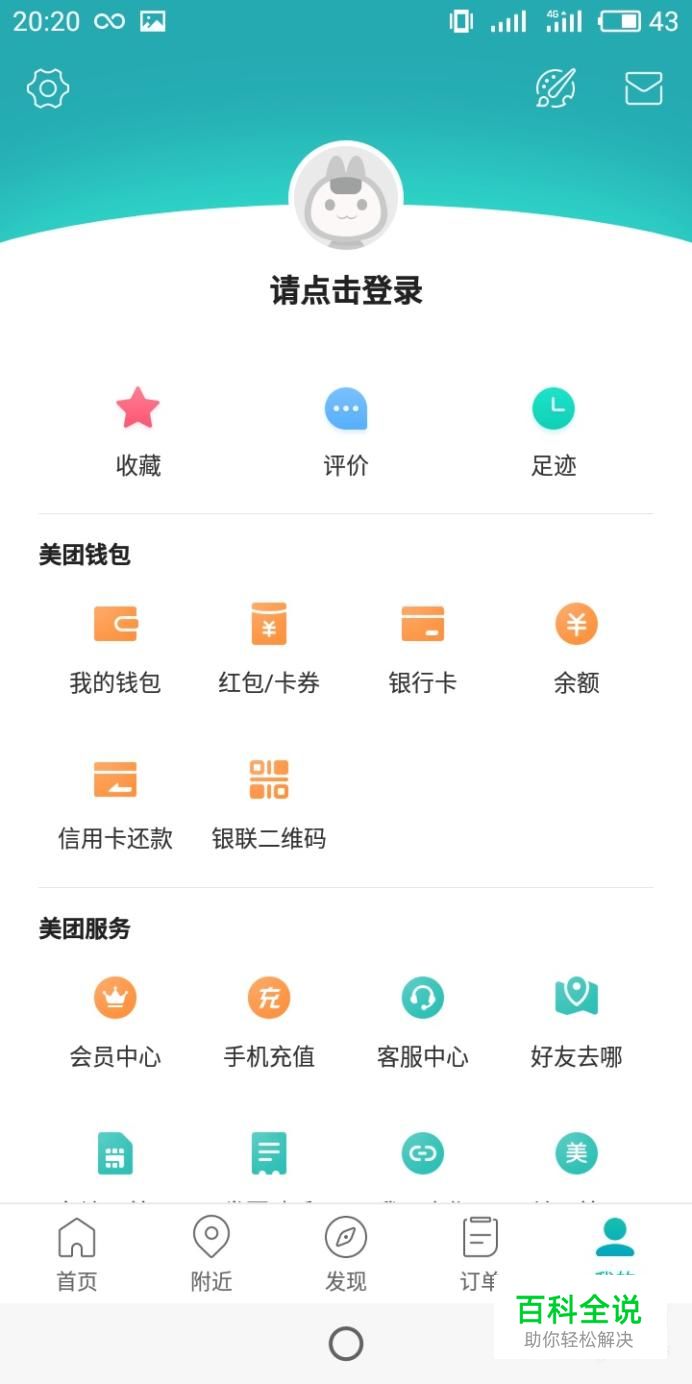Contact 客服中心
Screen dimensions: 692x1384
[422, 1022]
